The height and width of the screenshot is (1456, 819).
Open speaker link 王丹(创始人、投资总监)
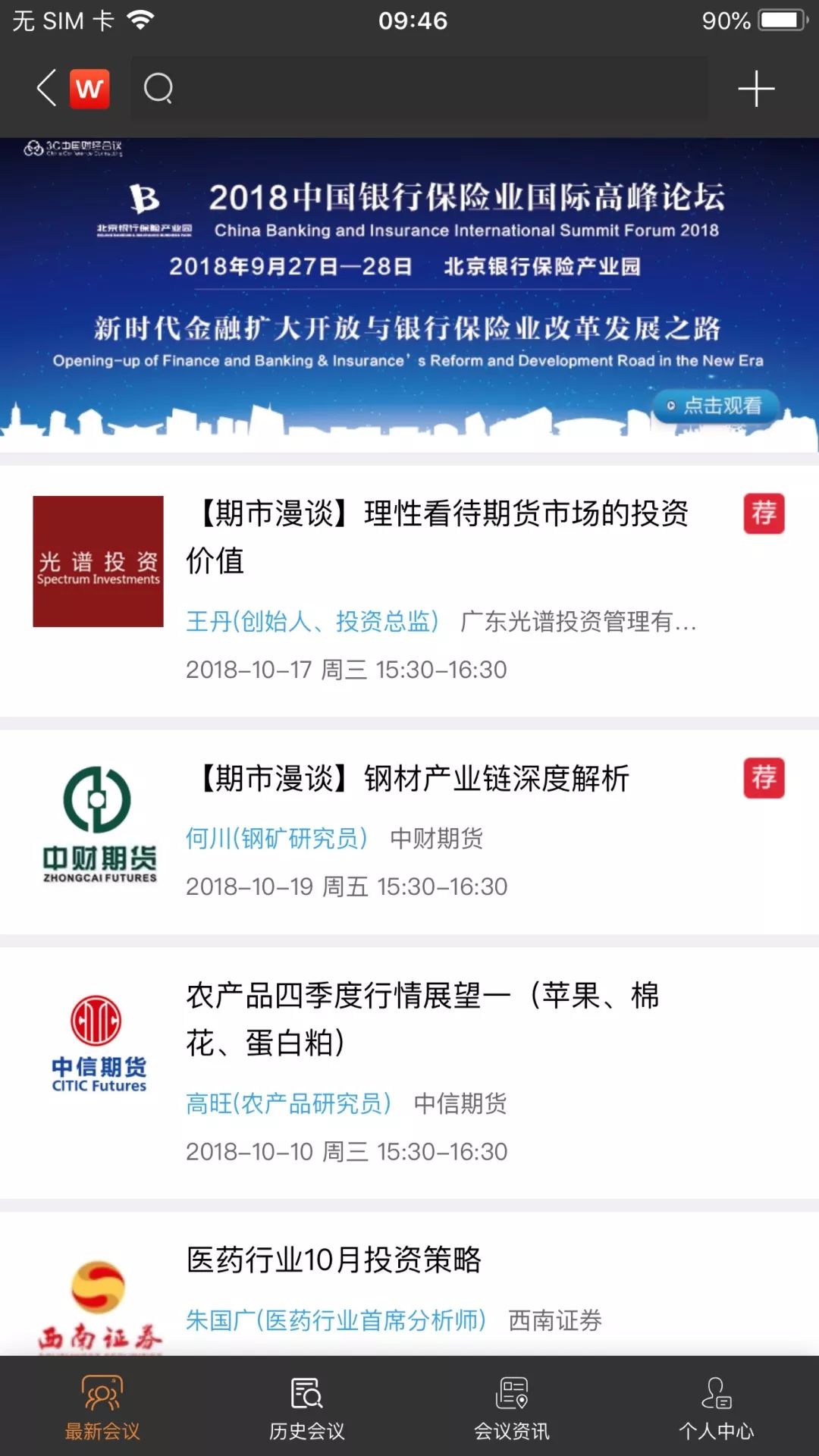tap(313, 622)
